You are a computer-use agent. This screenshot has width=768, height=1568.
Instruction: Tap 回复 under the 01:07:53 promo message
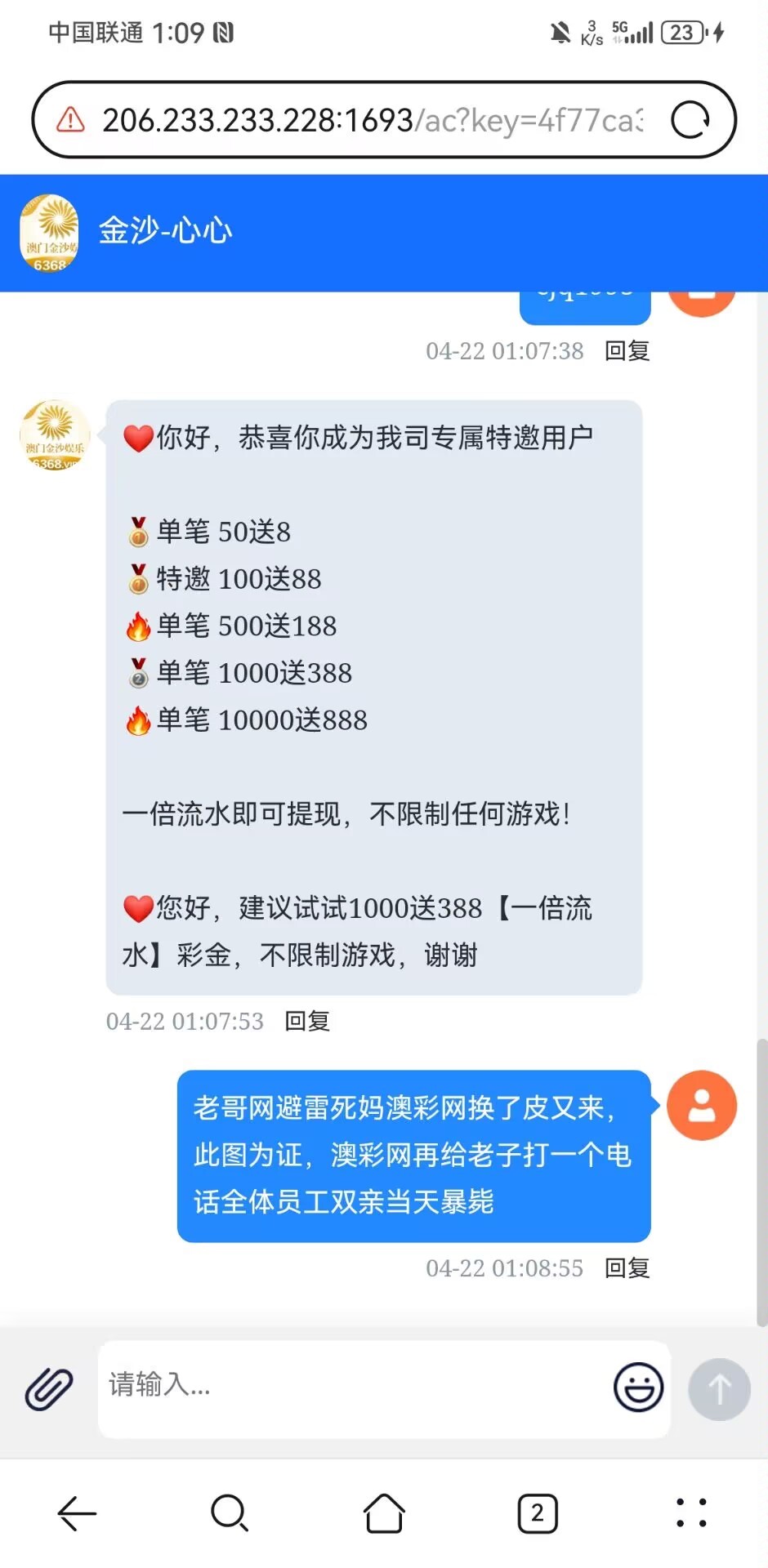click(306, 1021)
